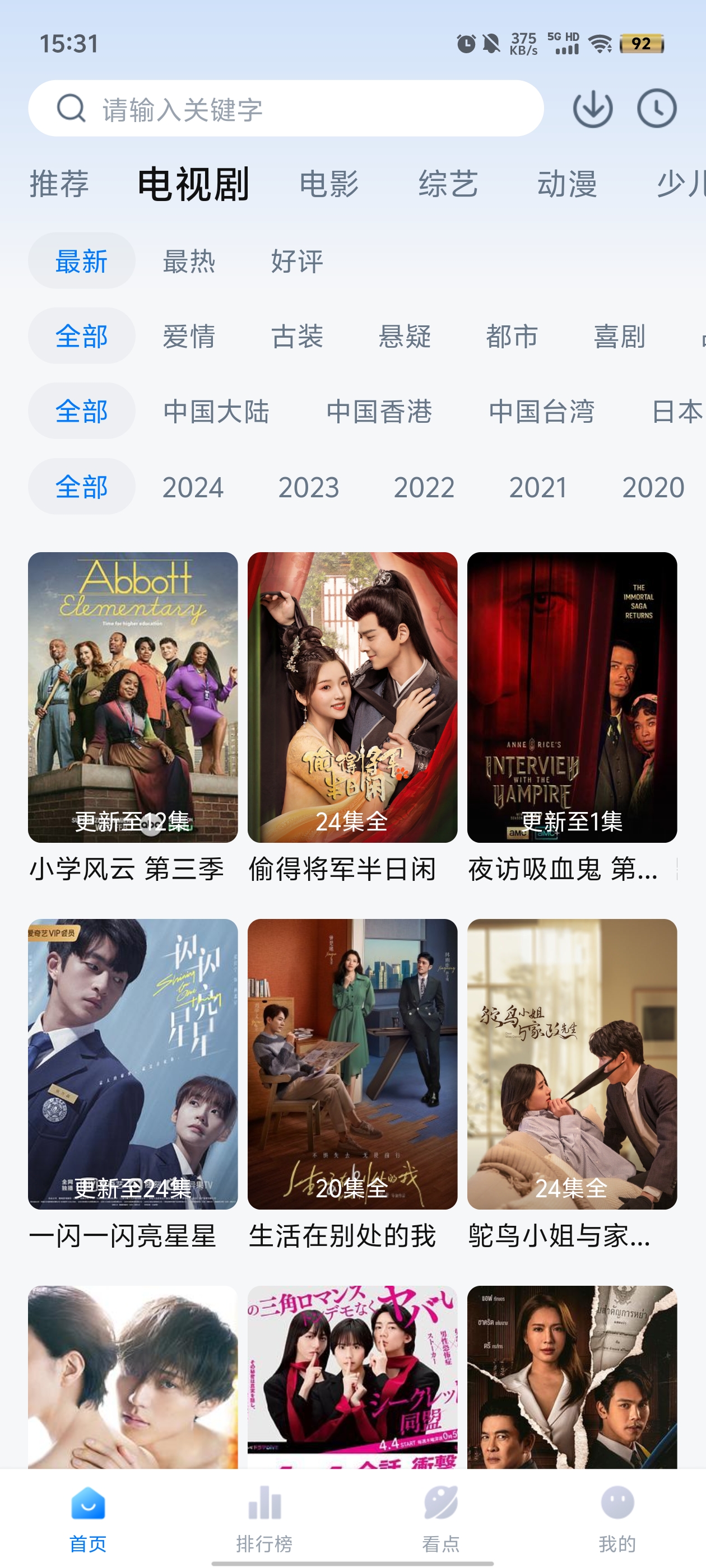Select the 中国香港 region filter
The height and width of the screenshot is (1568, 706).
(379, 412)
